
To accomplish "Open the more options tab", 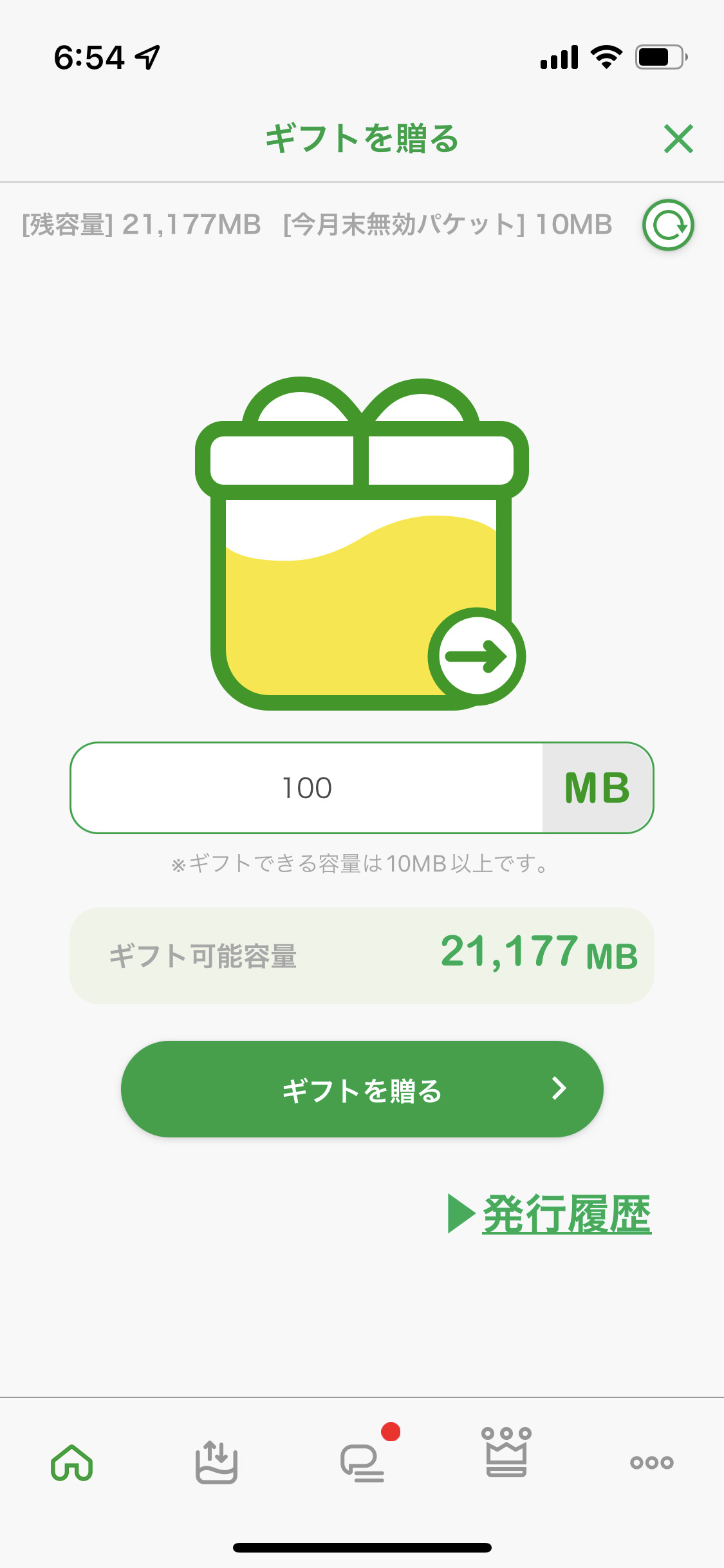I will pyautogui.click(x=651, y=1462).
